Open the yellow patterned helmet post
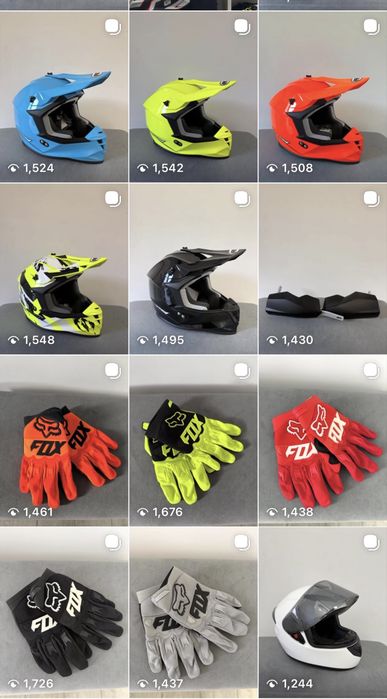The width and height of the screenshot is (387, 699). click(x=64, y=269)
